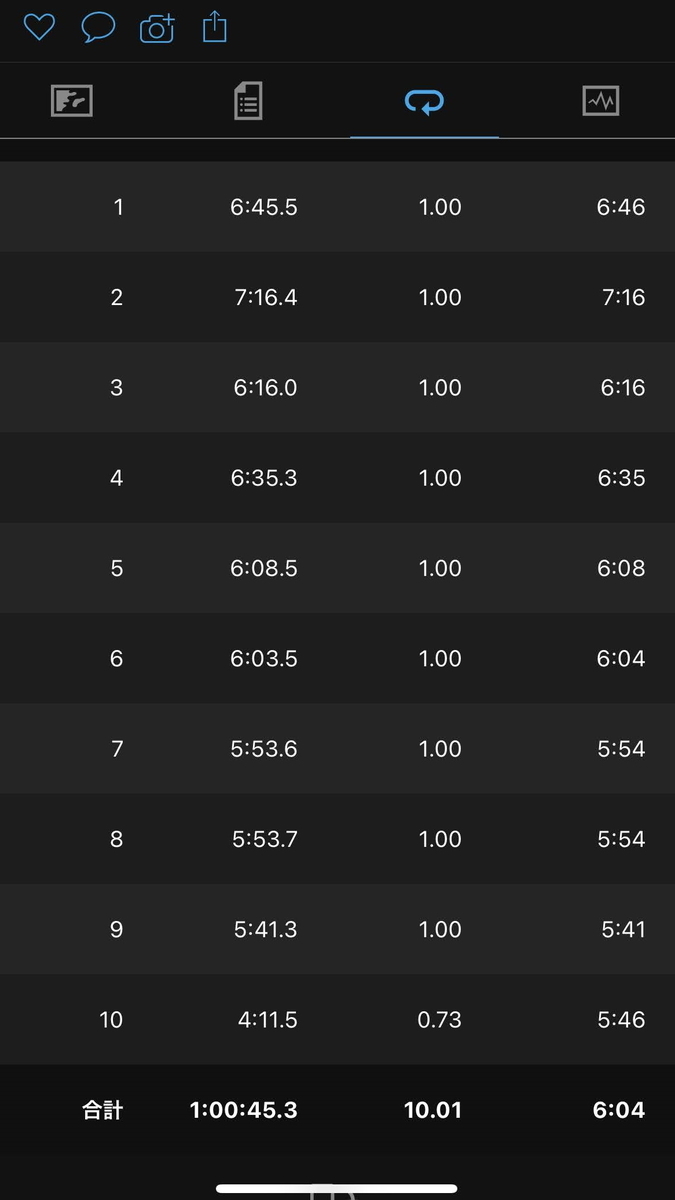Add a photo with the camera icon
Viewport: 675px width, 1200px height.
(x=157, y=28)
